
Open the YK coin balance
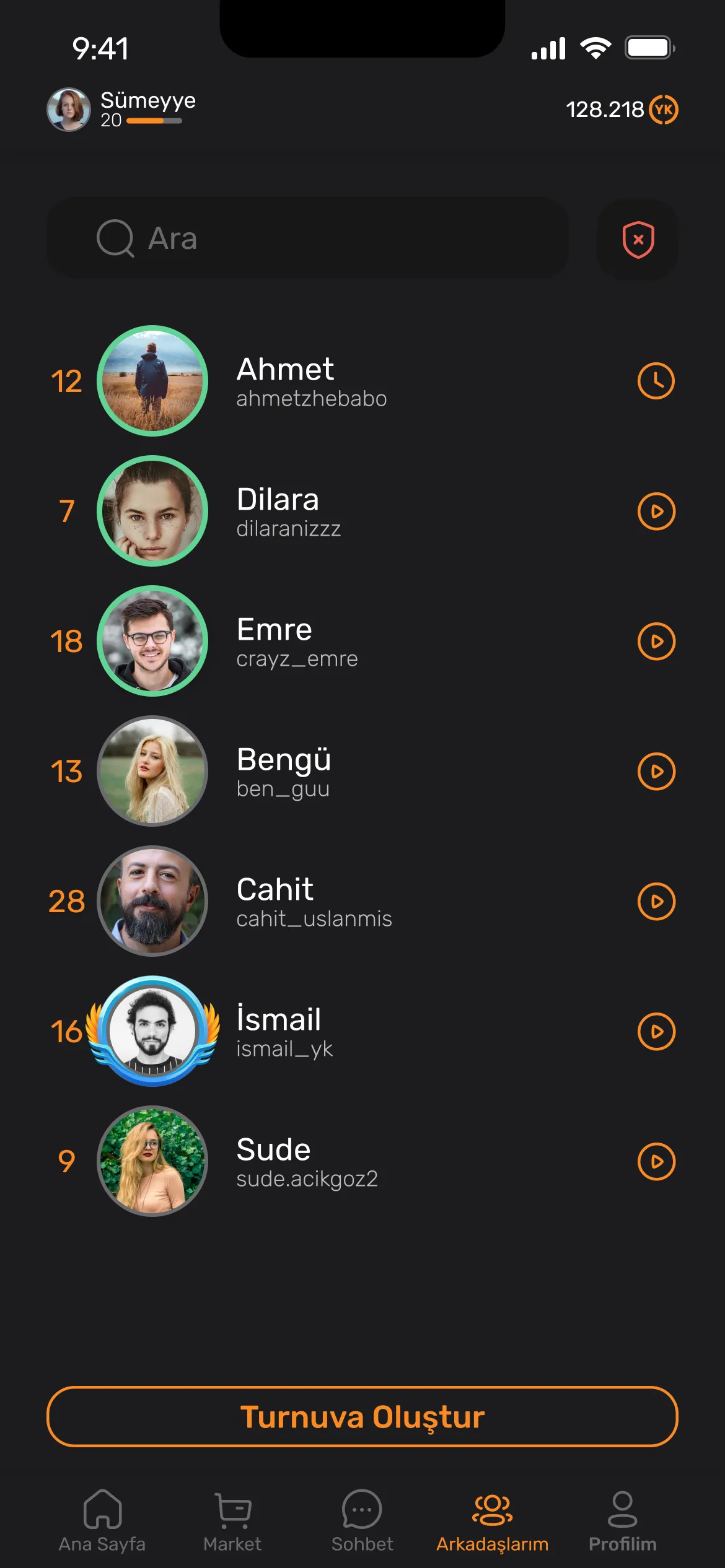621,110
